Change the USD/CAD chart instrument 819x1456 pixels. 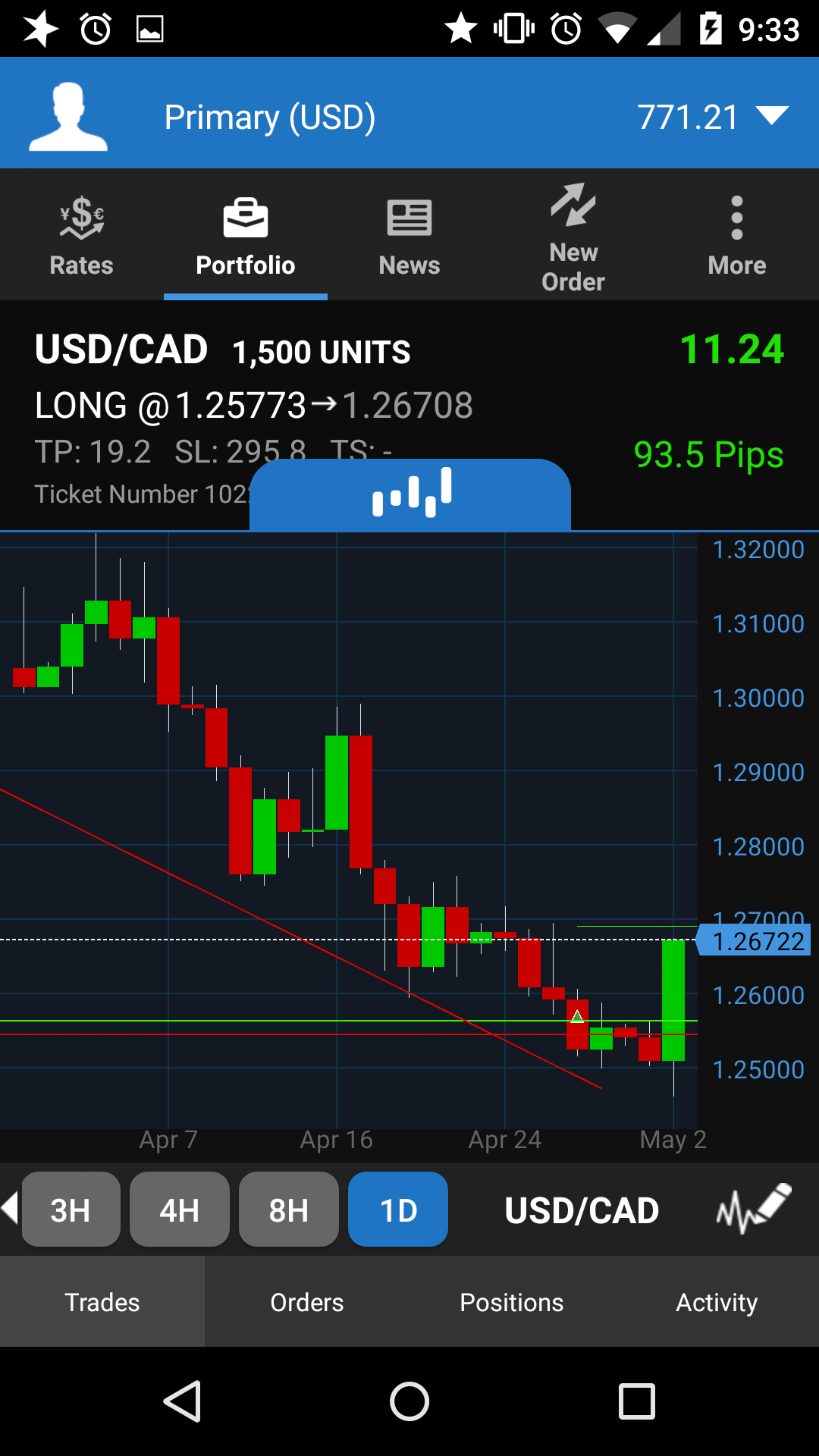tap(582, 1210)
